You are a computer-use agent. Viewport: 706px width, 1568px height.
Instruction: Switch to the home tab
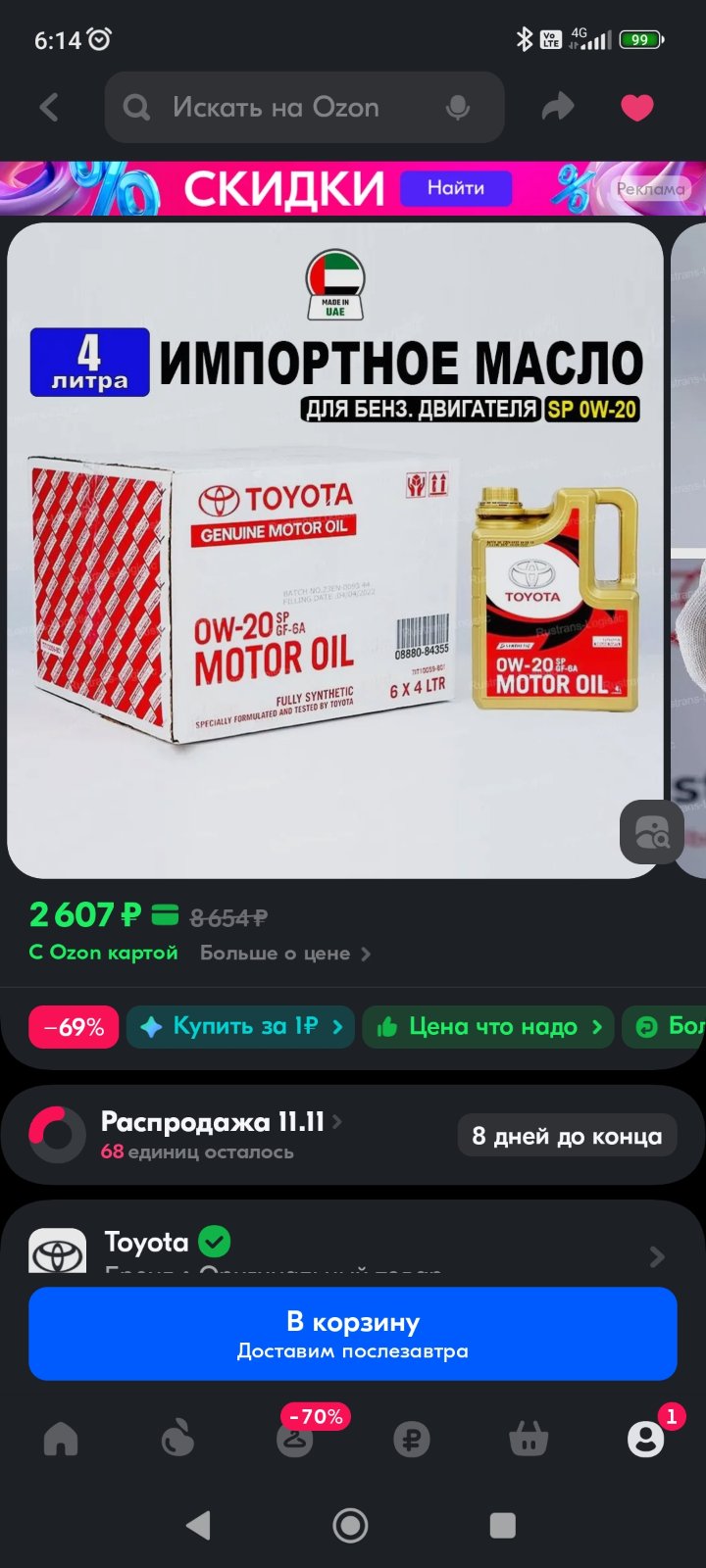click(60, 1439)
